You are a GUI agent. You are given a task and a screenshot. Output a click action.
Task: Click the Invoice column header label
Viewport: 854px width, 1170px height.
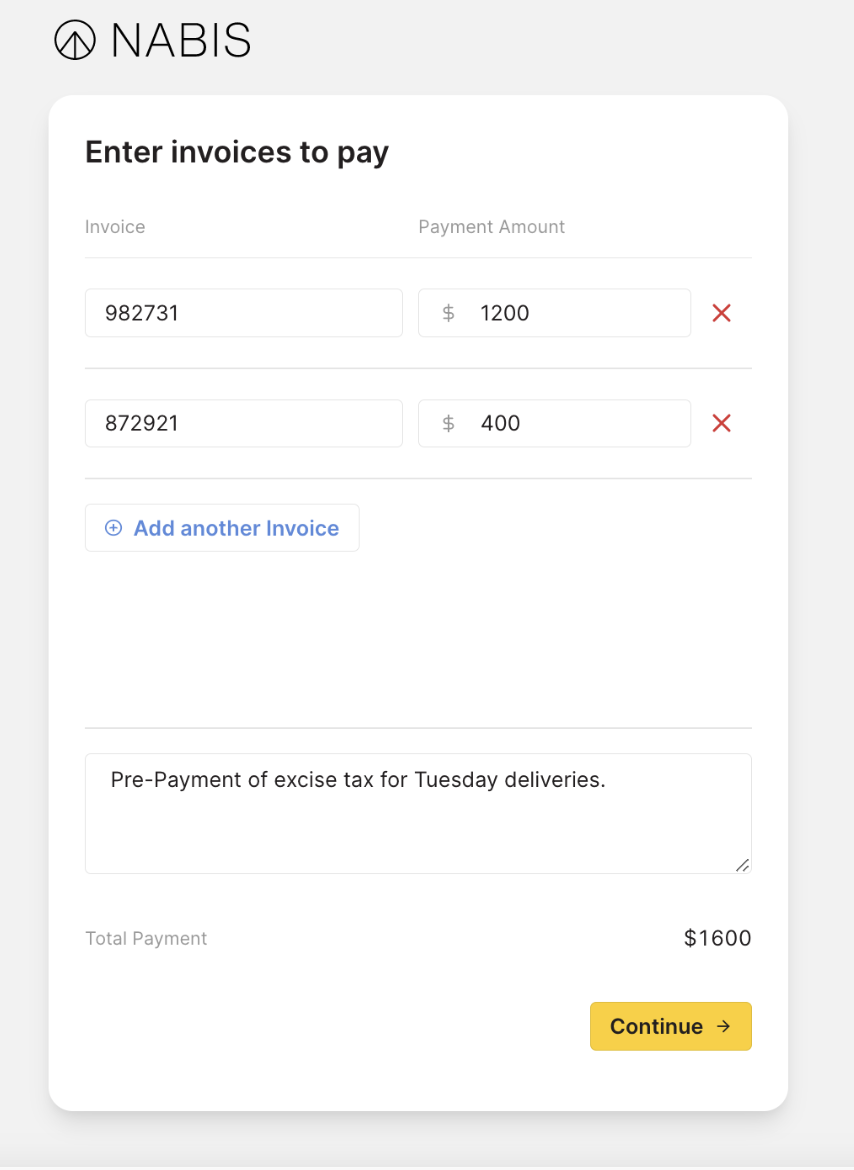(x=114, y=227)
